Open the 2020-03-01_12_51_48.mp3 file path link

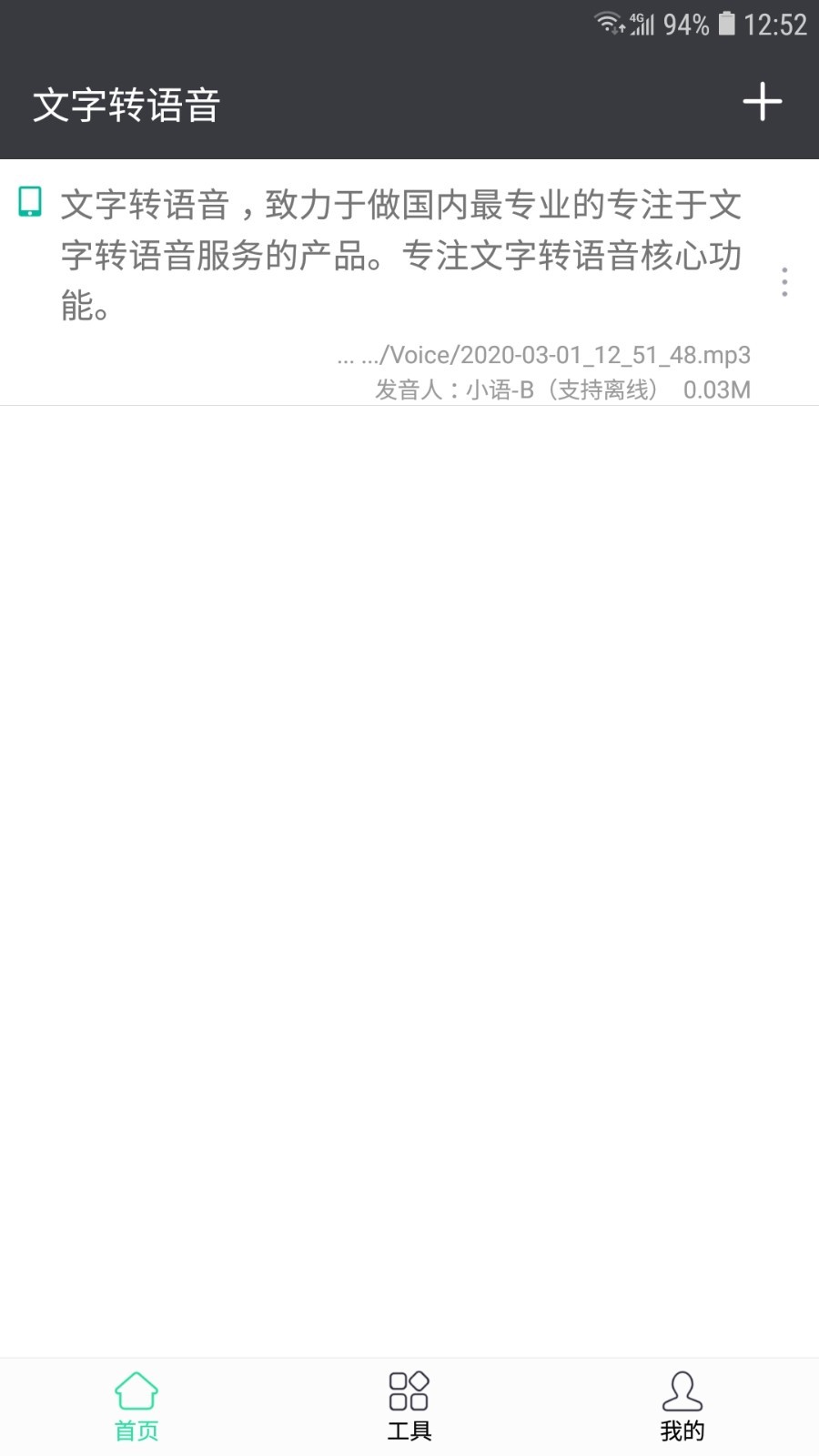[x=544, y=355]
